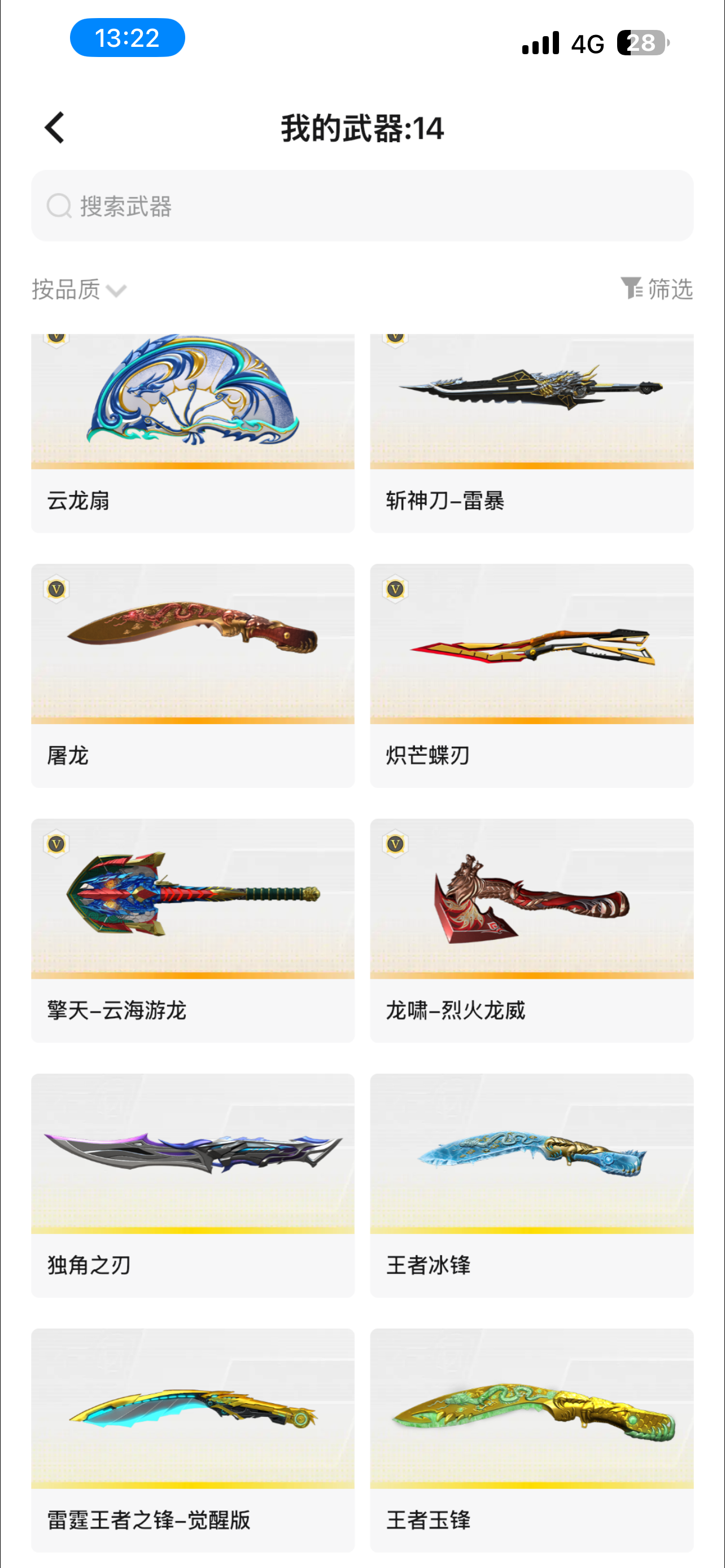
Task: Expand the 按品质 sort dropdown
Action: click(79, 290)
